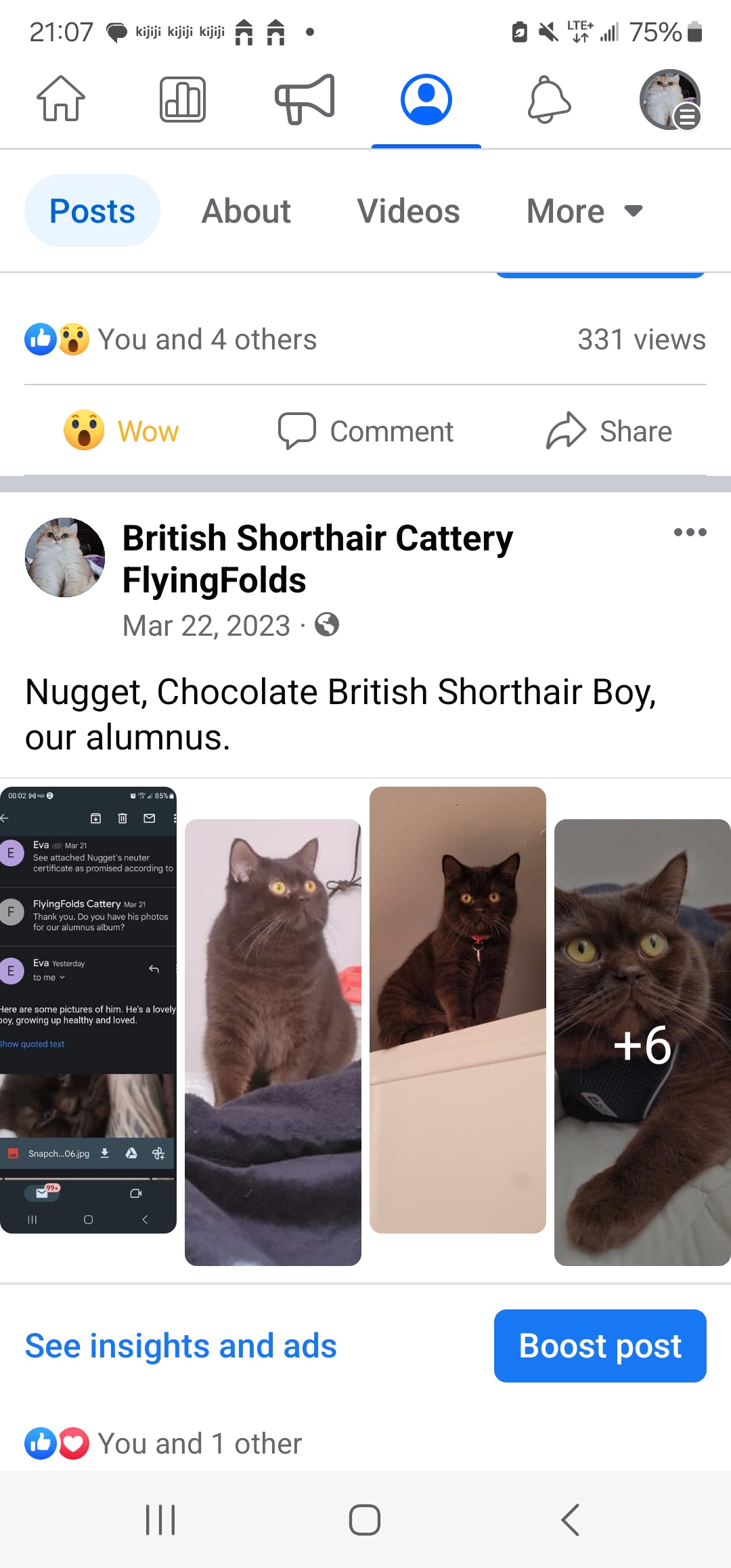See insights and ads for Nugget post
The height and width of the screenshot is (1568, 731).
[x=181, y=1346]
